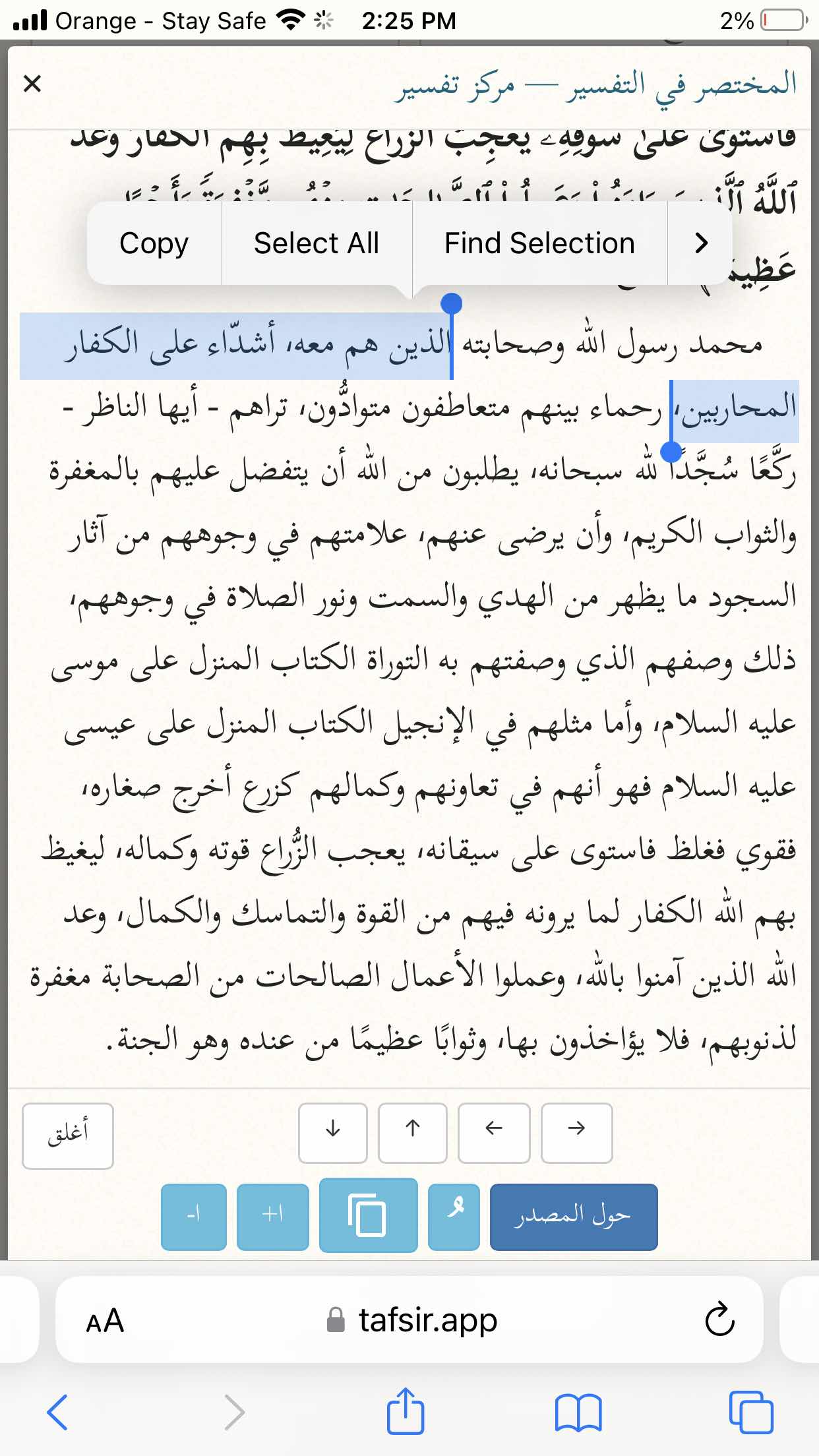Viewport: 819px width, 1456px height.
Task: Open حول المصدر source info
Action: pos(573,1217)
